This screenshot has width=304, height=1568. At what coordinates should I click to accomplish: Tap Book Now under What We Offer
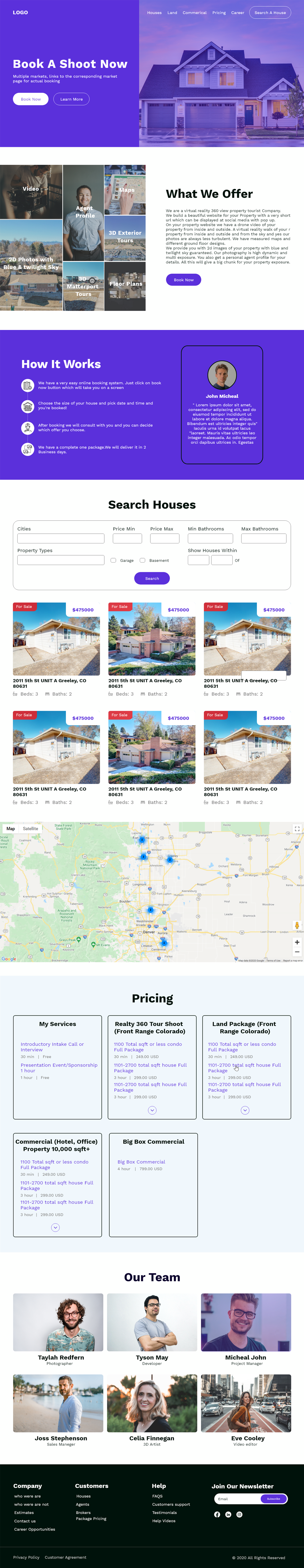click(x=183, y=280)
